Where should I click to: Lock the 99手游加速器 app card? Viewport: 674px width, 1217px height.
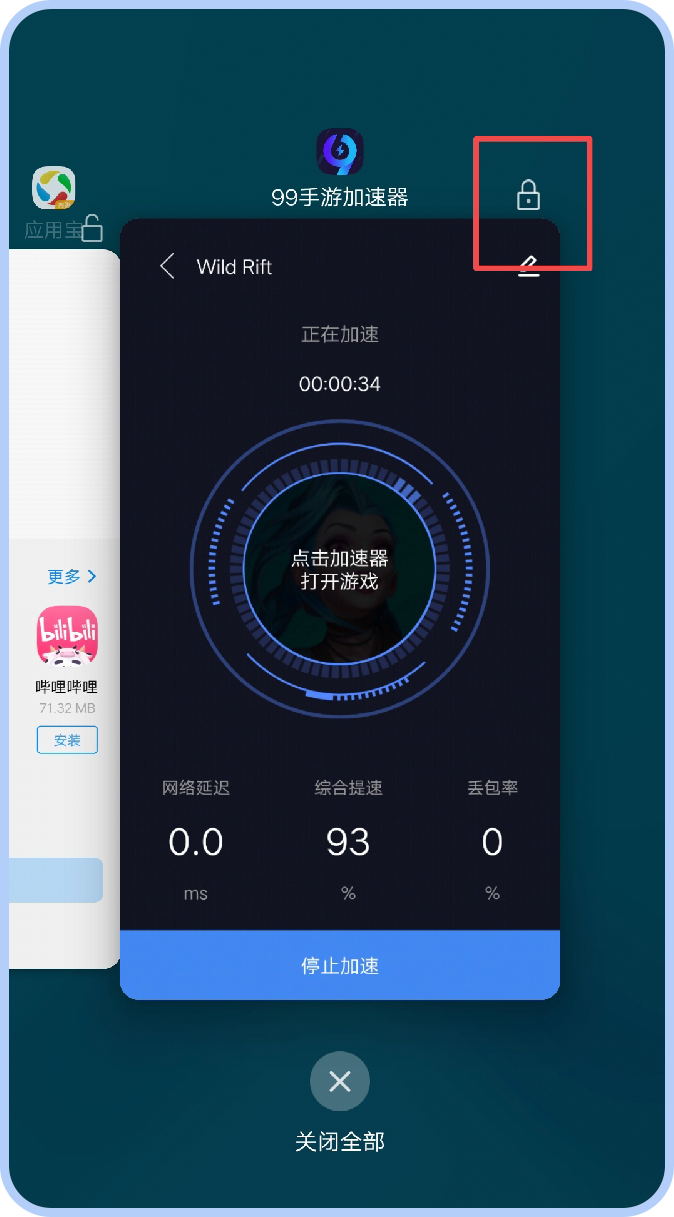coord(528,195)
